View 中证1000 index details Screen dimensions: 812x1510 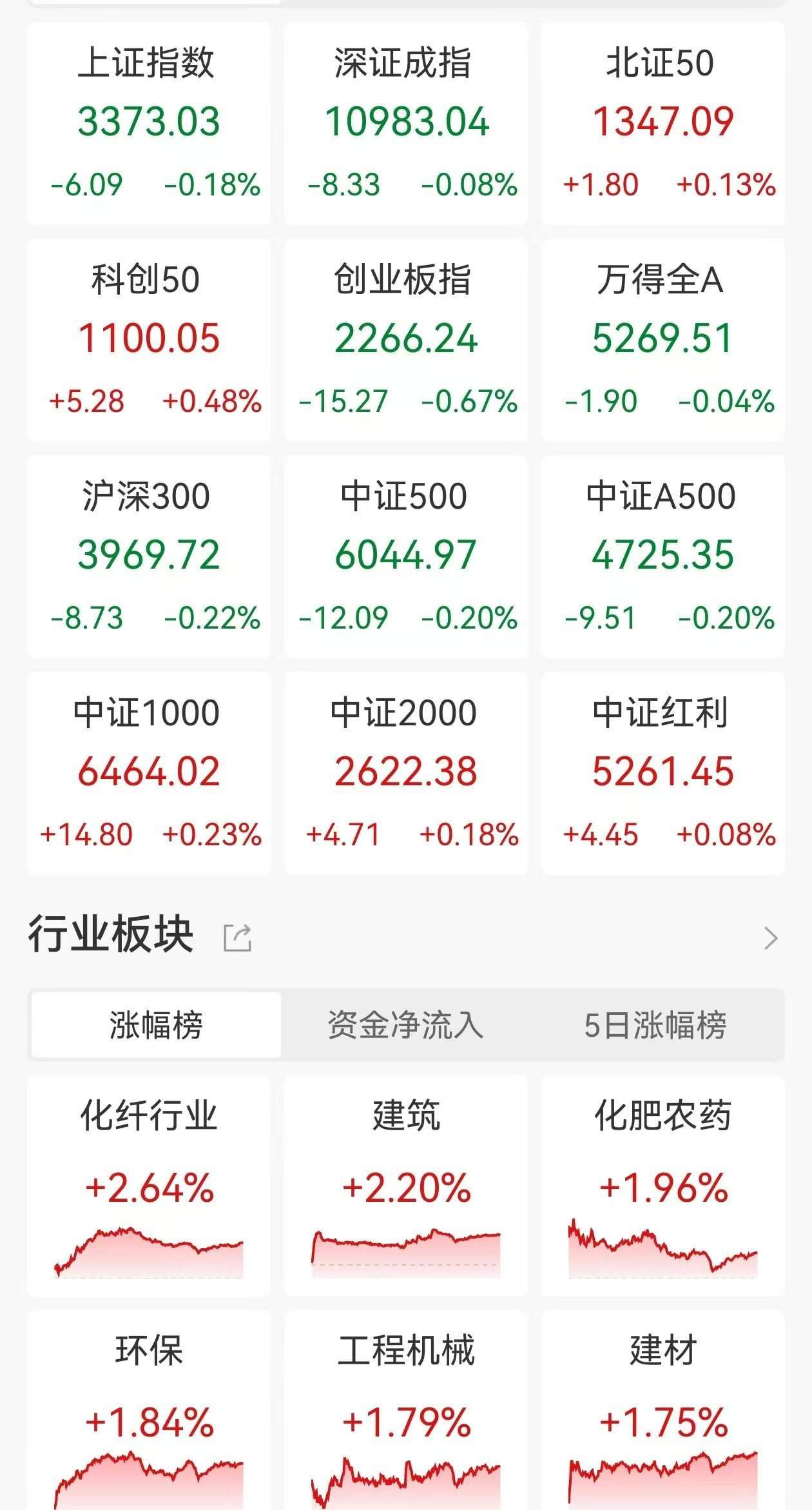click(148, 772)
